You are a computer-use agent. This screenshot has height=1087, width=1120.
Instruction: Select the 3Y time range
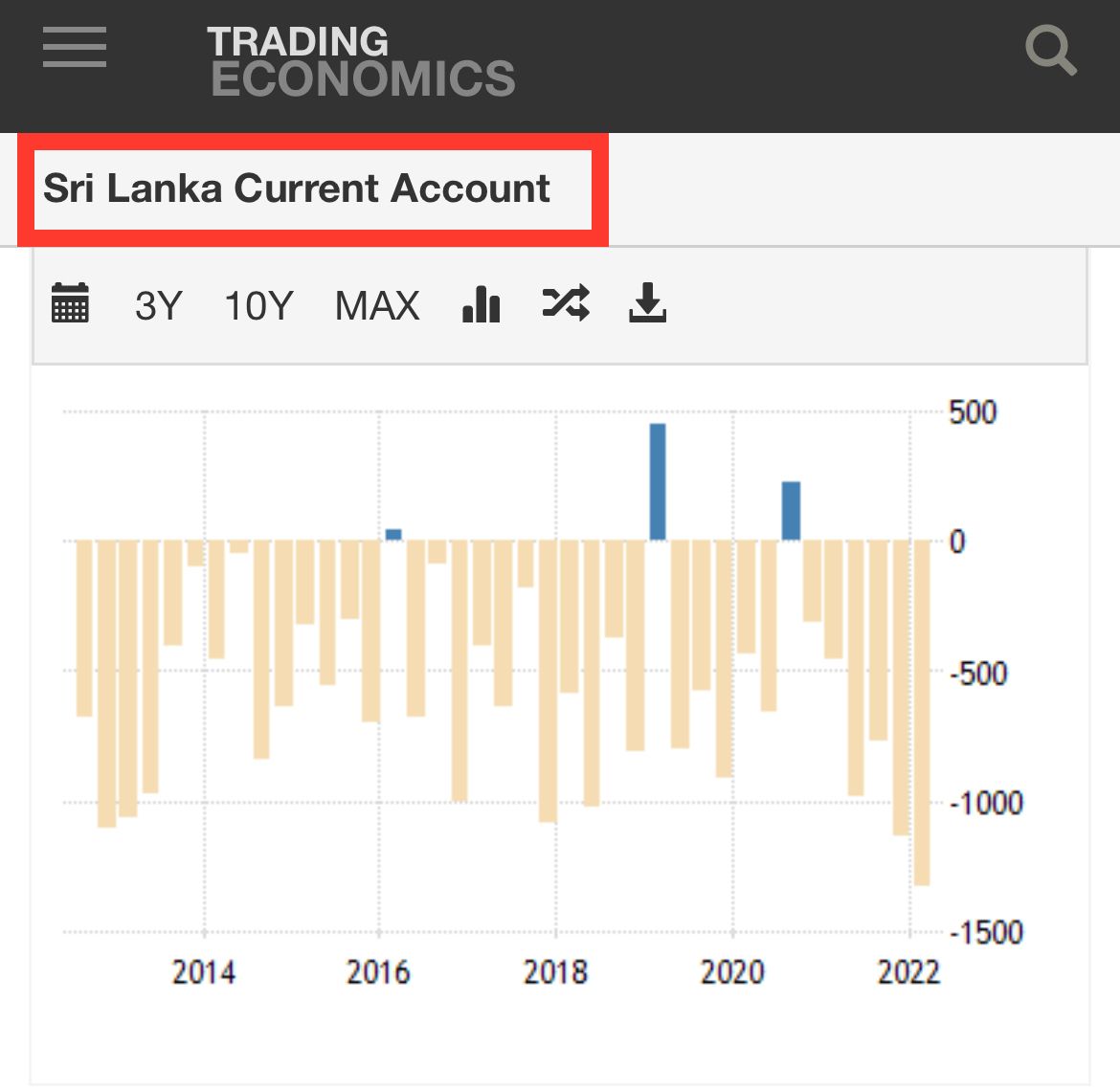coord(159,305)
